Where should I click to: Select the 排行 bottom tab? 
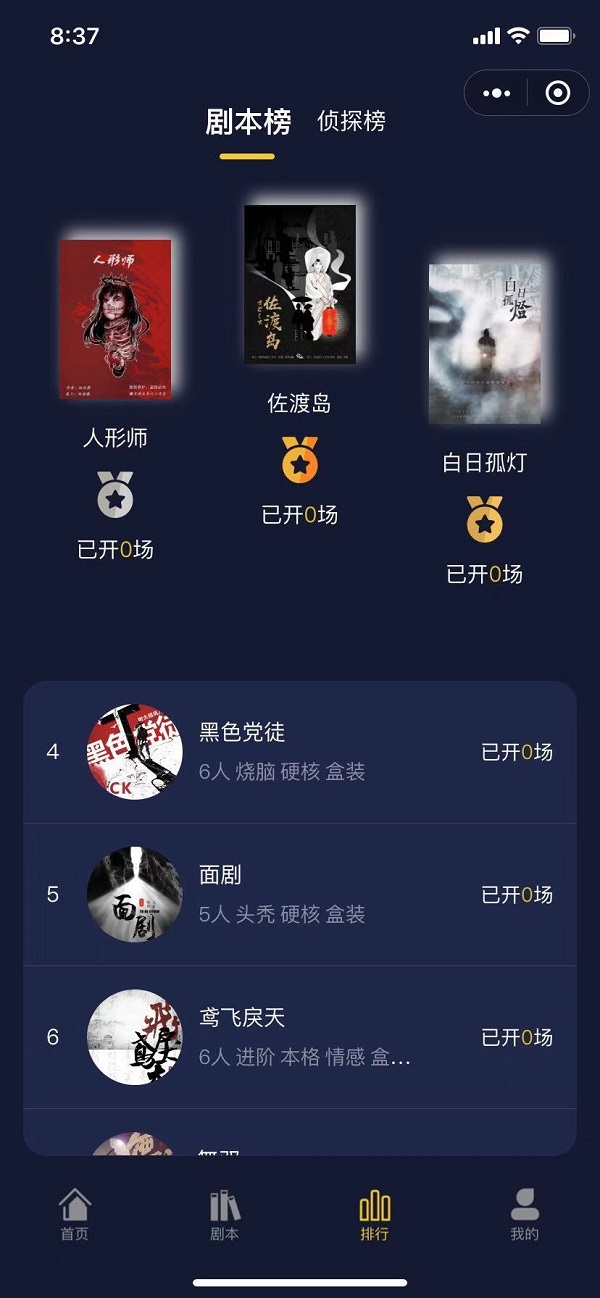[375, 1215]
